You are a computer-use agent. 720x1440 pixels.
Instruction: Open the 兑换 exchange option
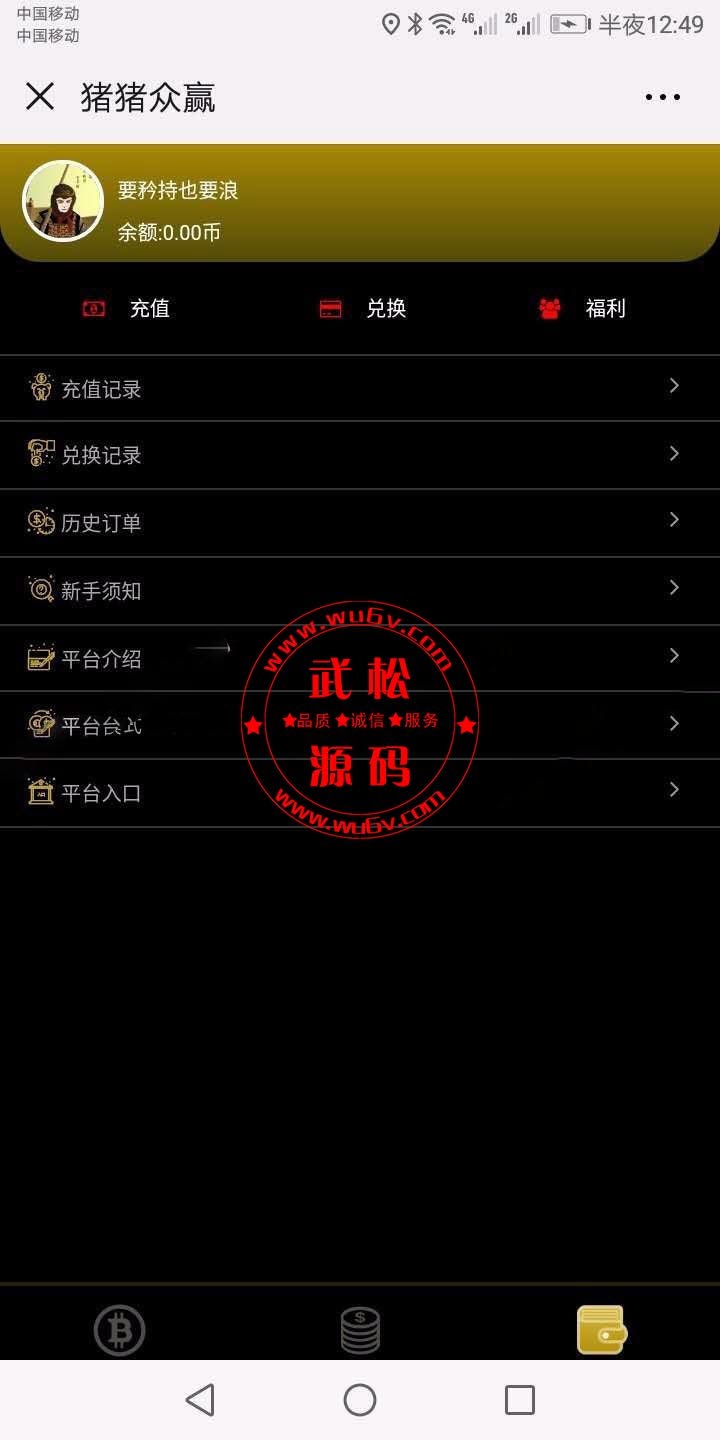(362, 309)
